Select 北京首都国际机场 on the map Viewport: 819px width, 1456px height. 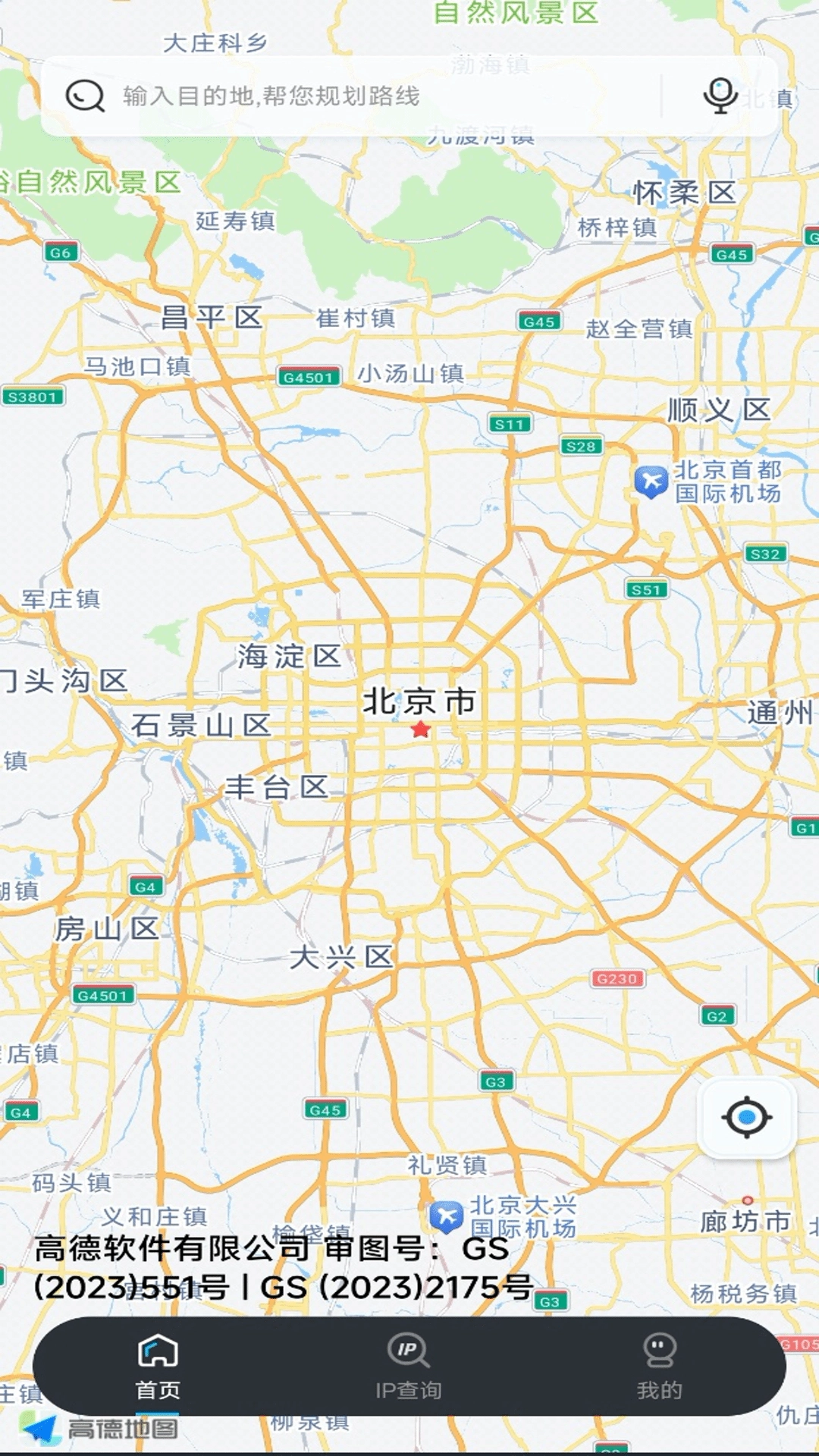651,481
